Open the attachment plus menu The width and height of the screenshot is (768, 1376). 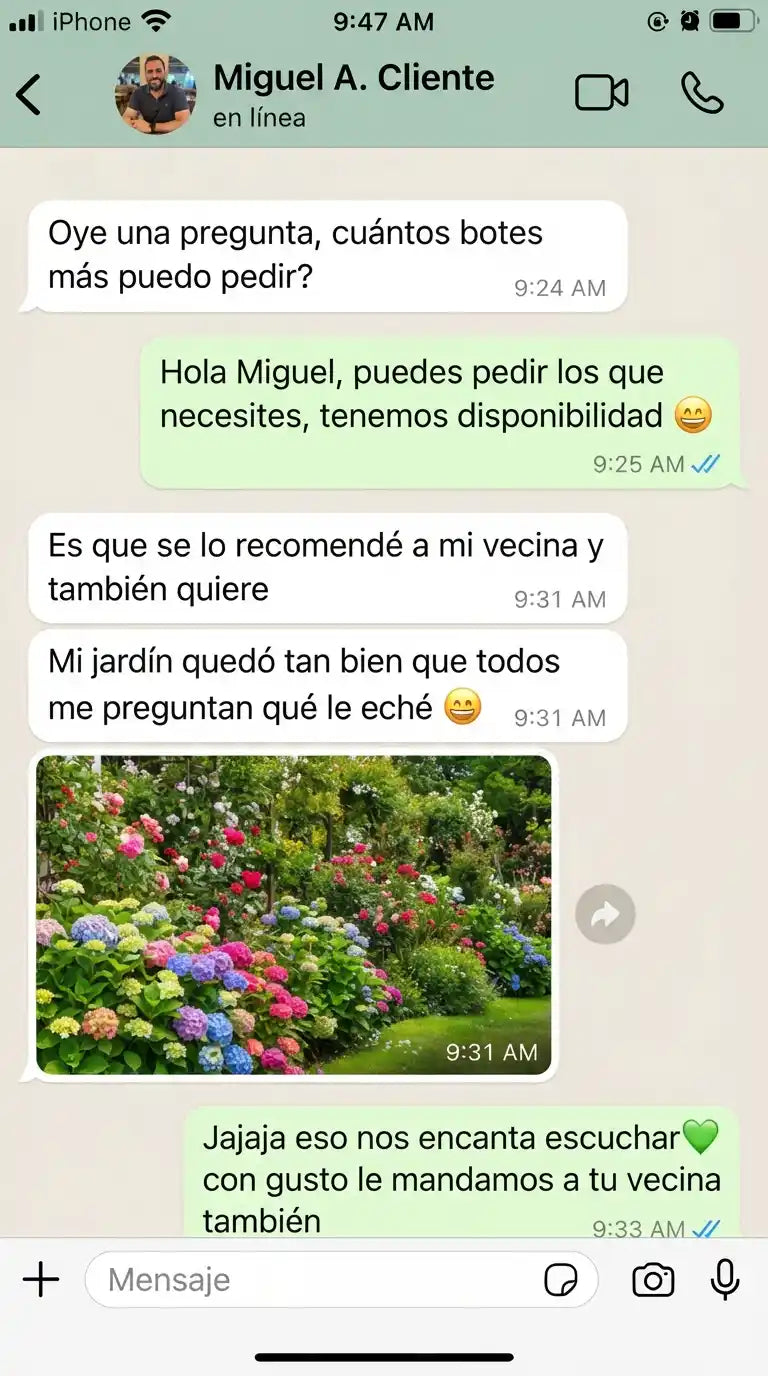pos(41,1279)
